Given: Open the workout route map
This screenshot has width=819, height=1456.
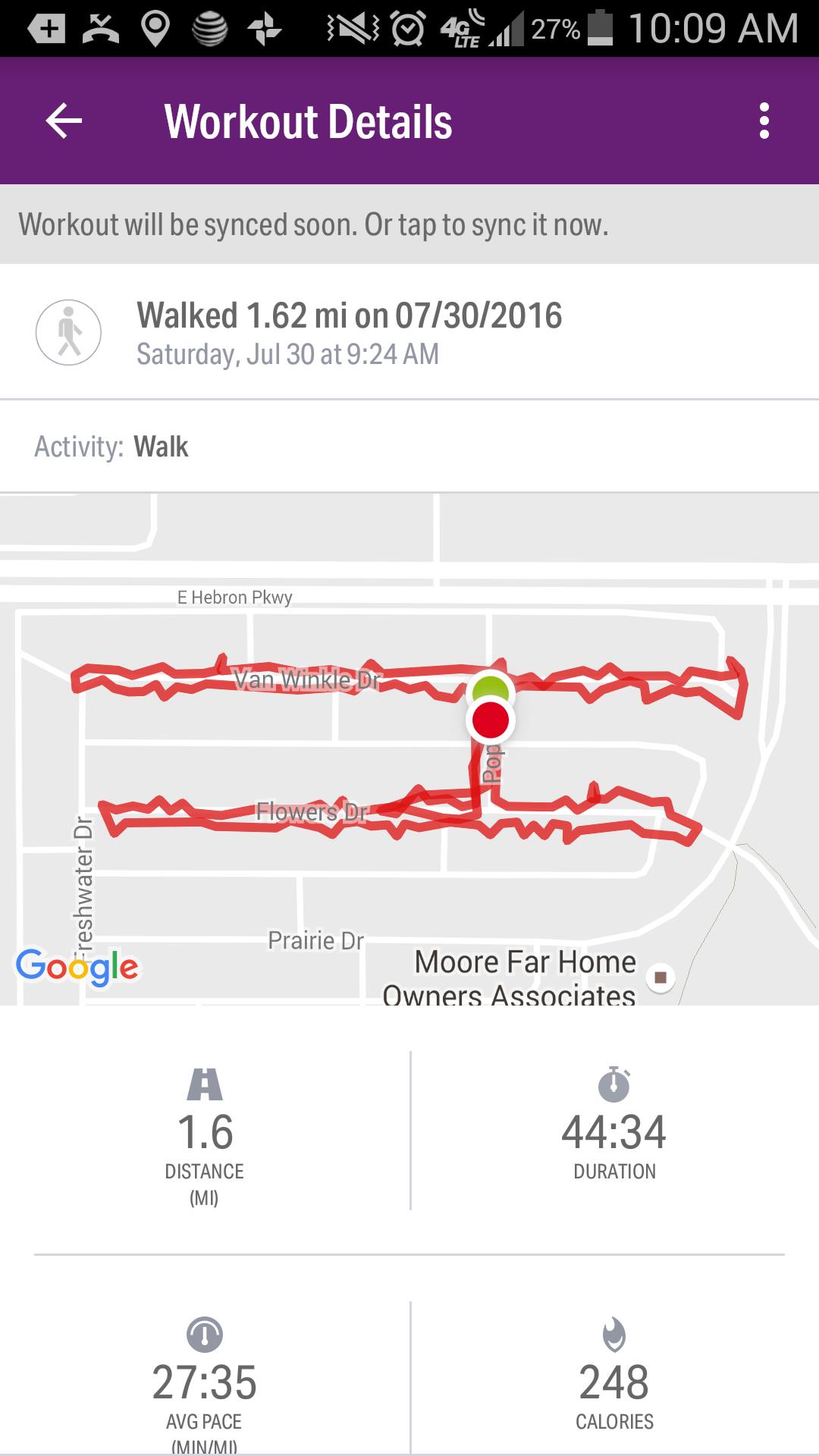Looking at the screenshot, I should pyautogui.click(x=409, y=749).
